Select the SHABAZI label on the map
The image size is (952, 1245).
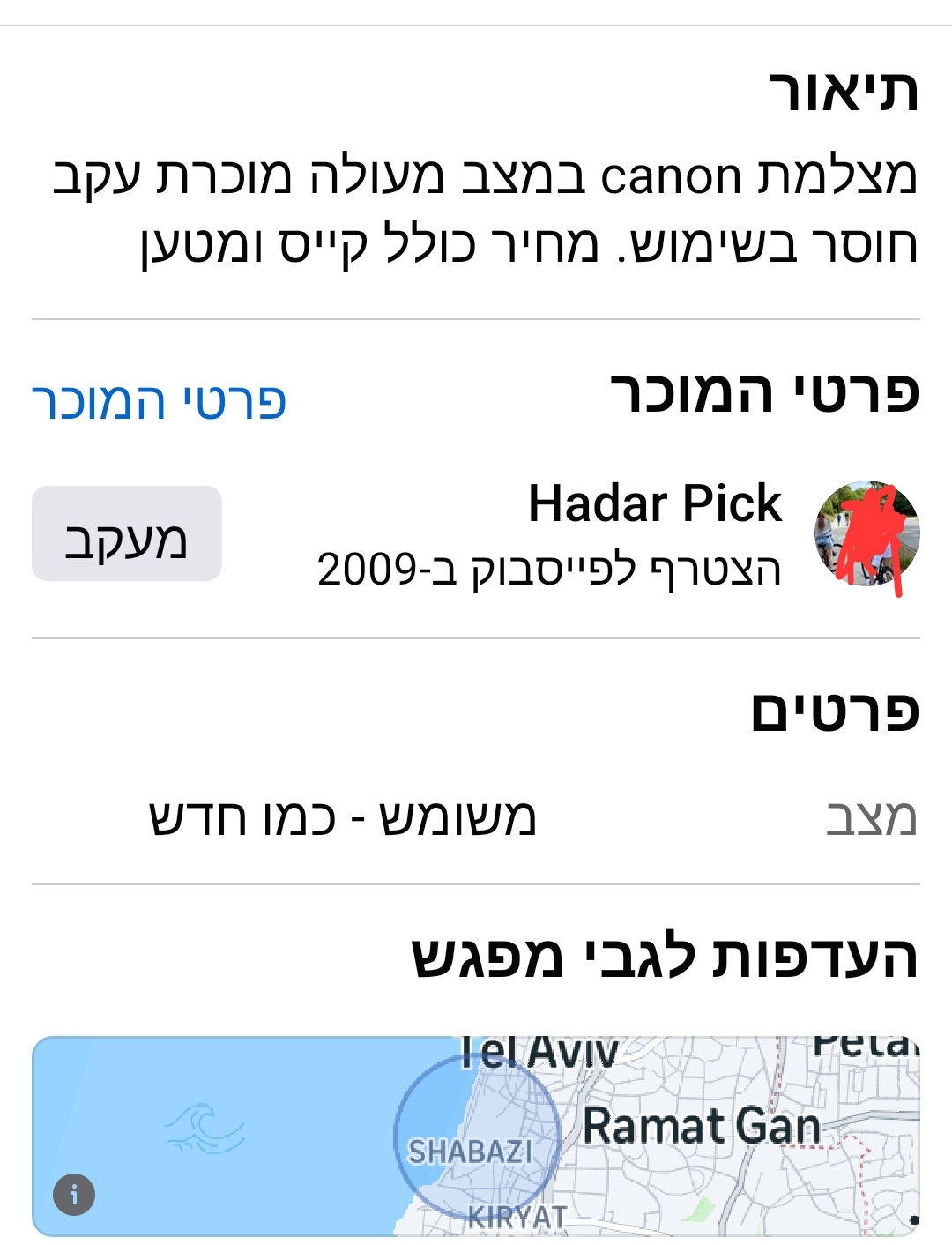(x=472, y=1150)
